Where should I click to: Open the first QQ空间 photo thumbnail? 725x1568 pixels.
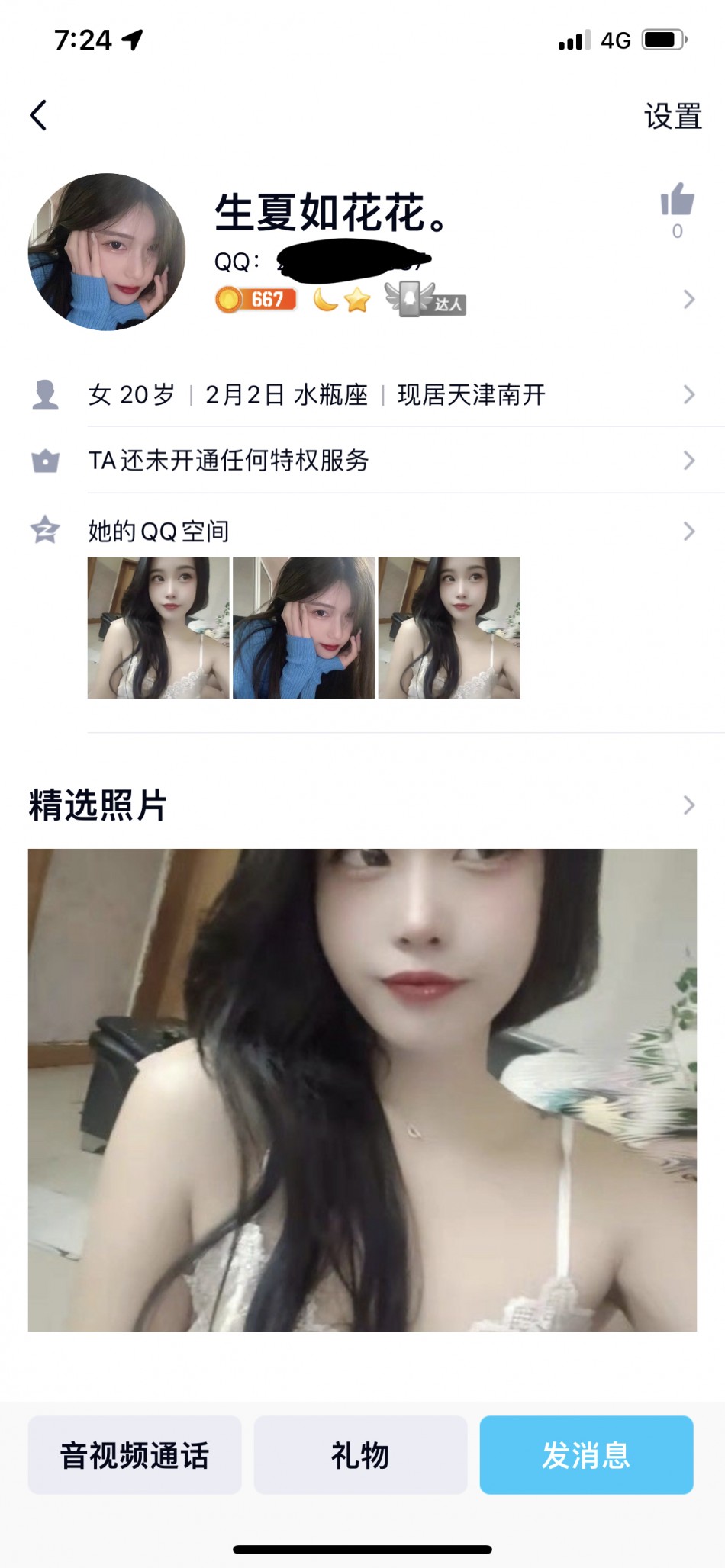(x=159, y=628)
